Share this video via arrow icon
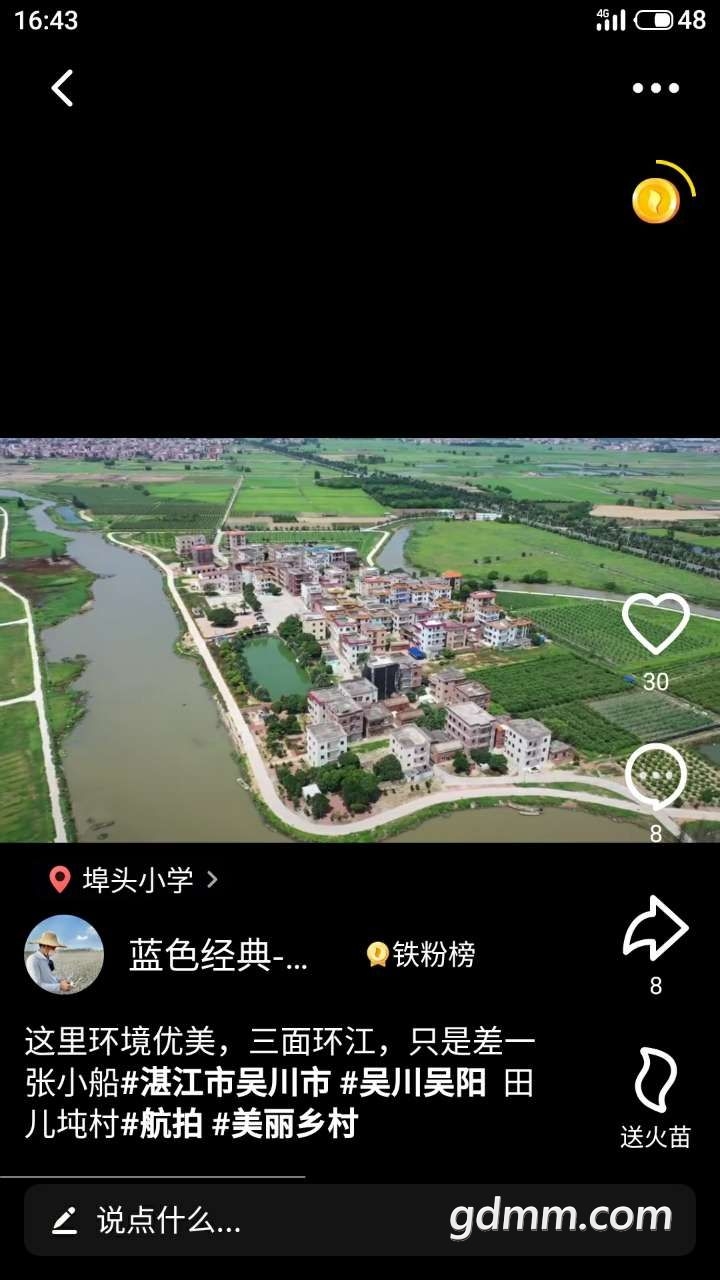This screenshot has height=1280, width=720. pos(656,930)
